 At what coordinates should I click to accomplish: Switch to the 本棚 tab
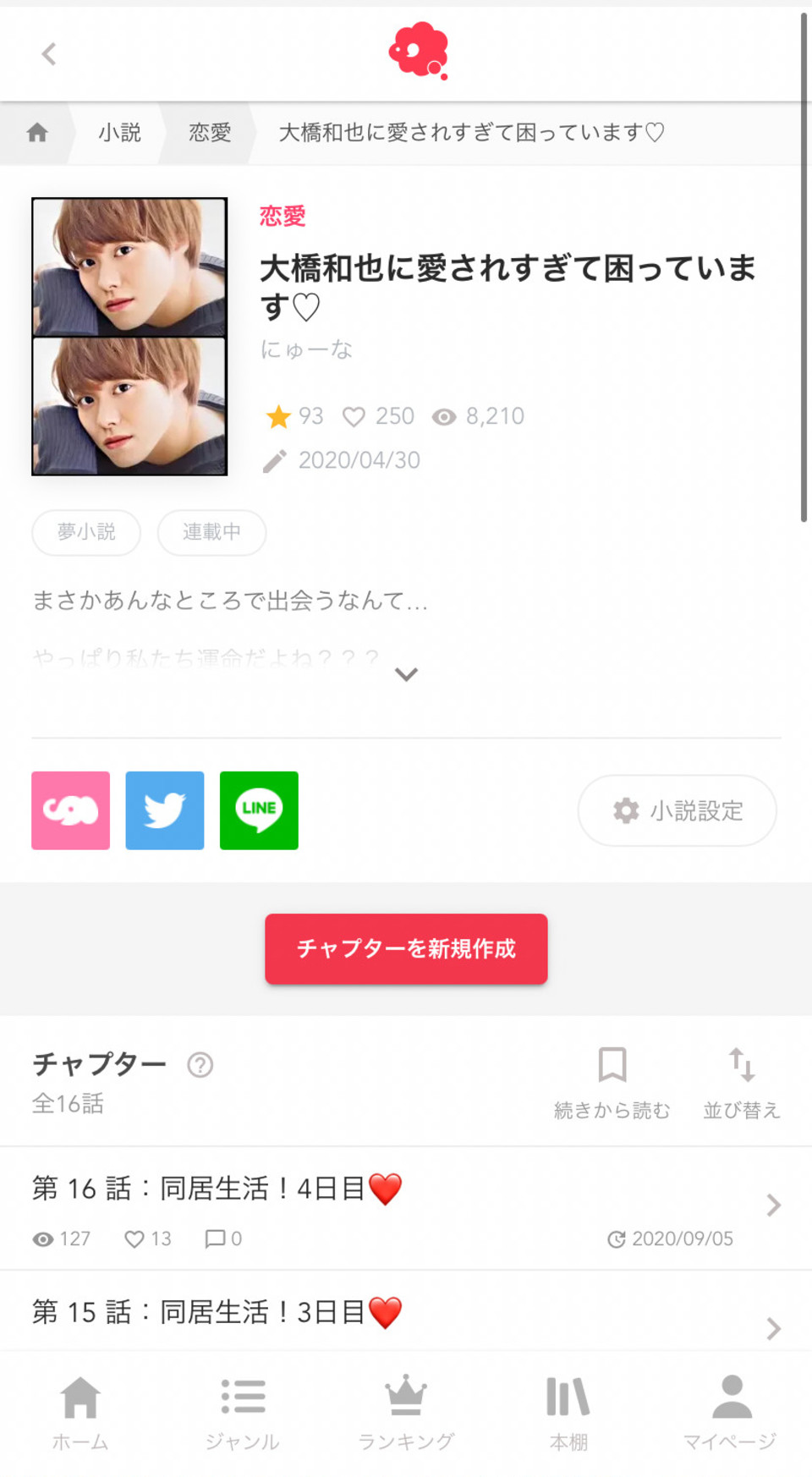tap(568, 1411)
